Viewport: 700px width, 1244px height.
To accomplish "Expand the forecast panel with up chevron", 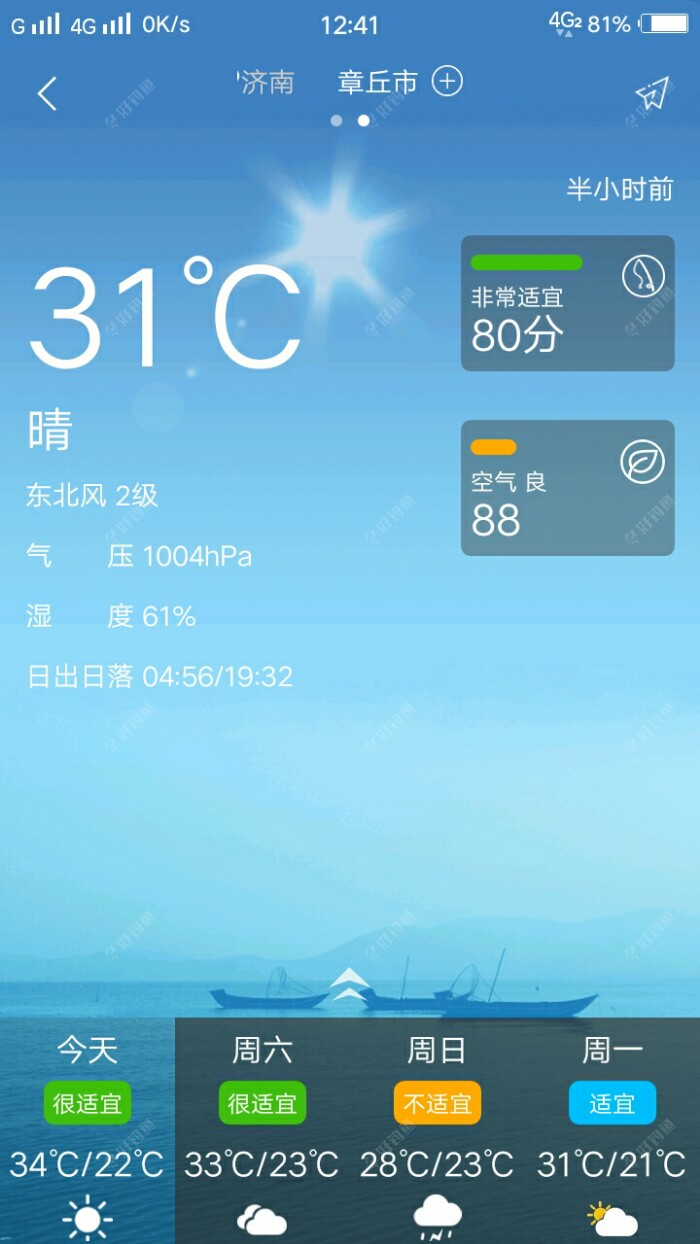I will point(348,984).
